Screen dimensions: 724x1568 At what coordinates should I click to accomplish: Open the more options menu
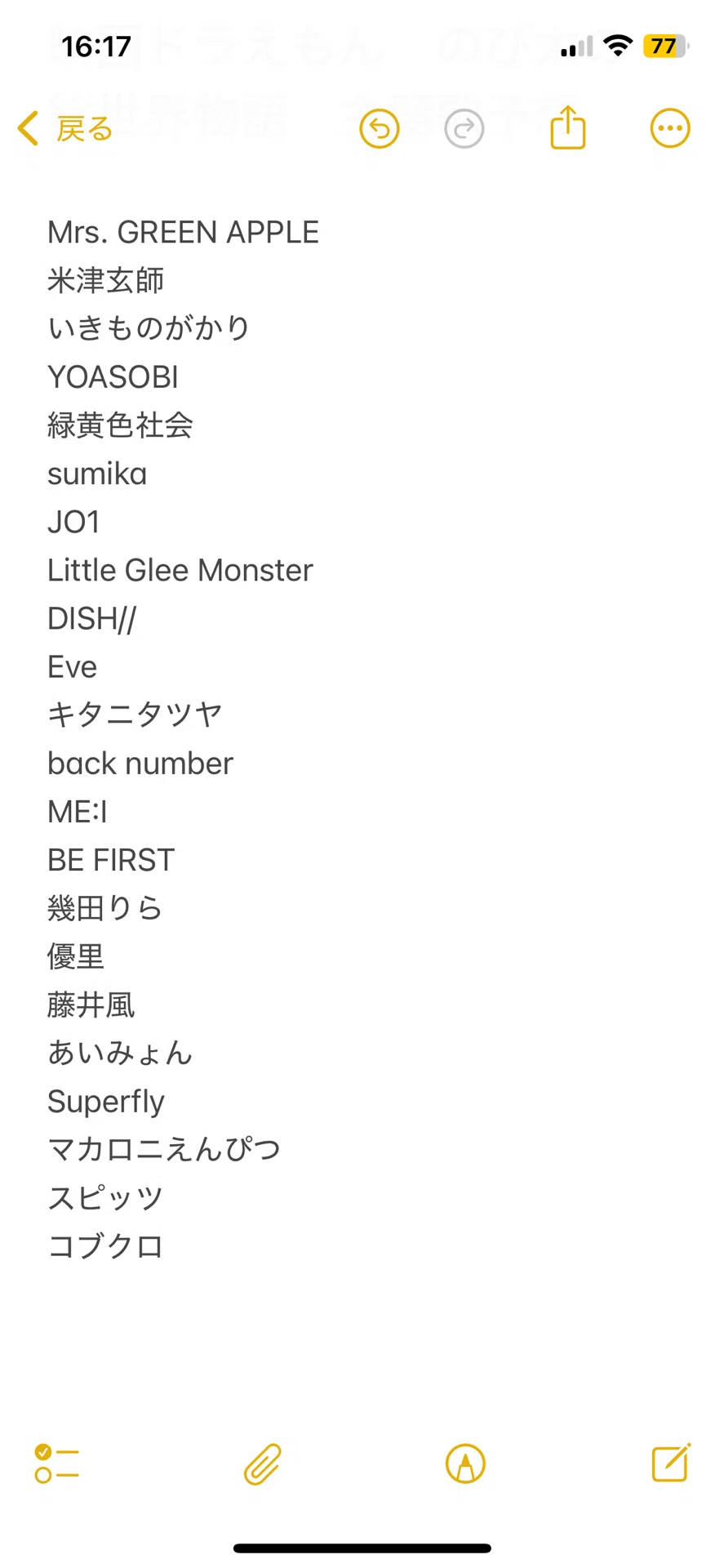click(x=670, y=128)
